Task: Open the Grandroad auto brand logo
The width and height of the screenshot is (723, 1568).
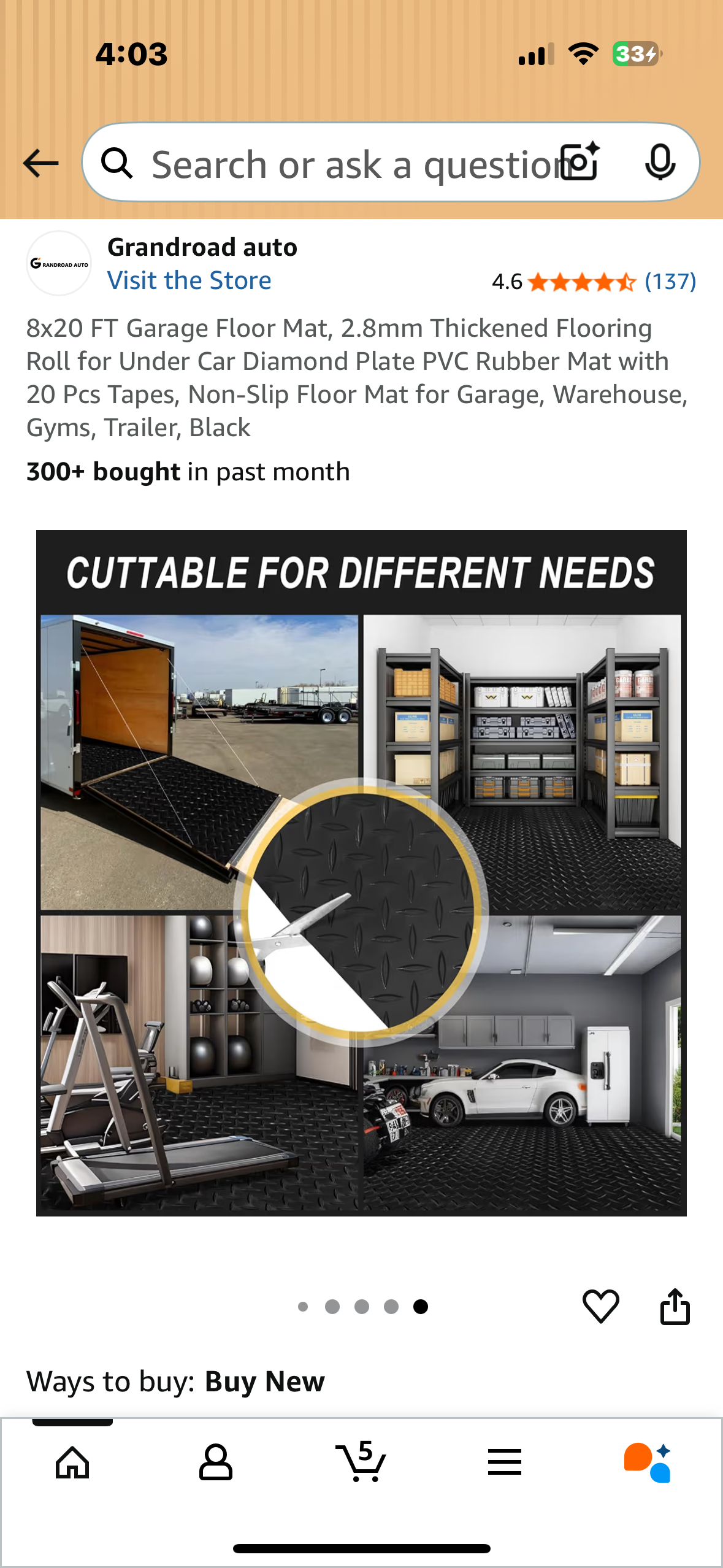Action: click(59, 264)
